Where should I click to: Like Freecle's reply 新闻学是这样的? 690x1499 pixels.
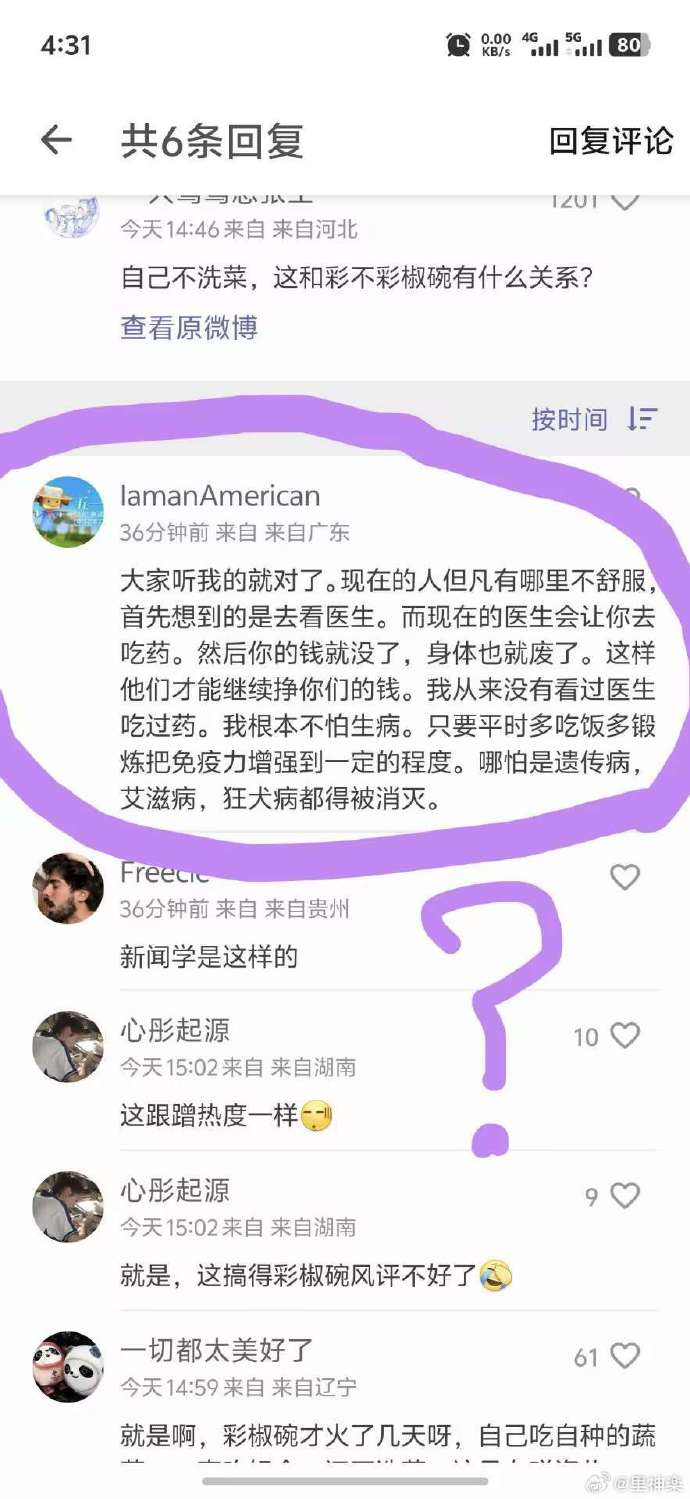[625, 877]
